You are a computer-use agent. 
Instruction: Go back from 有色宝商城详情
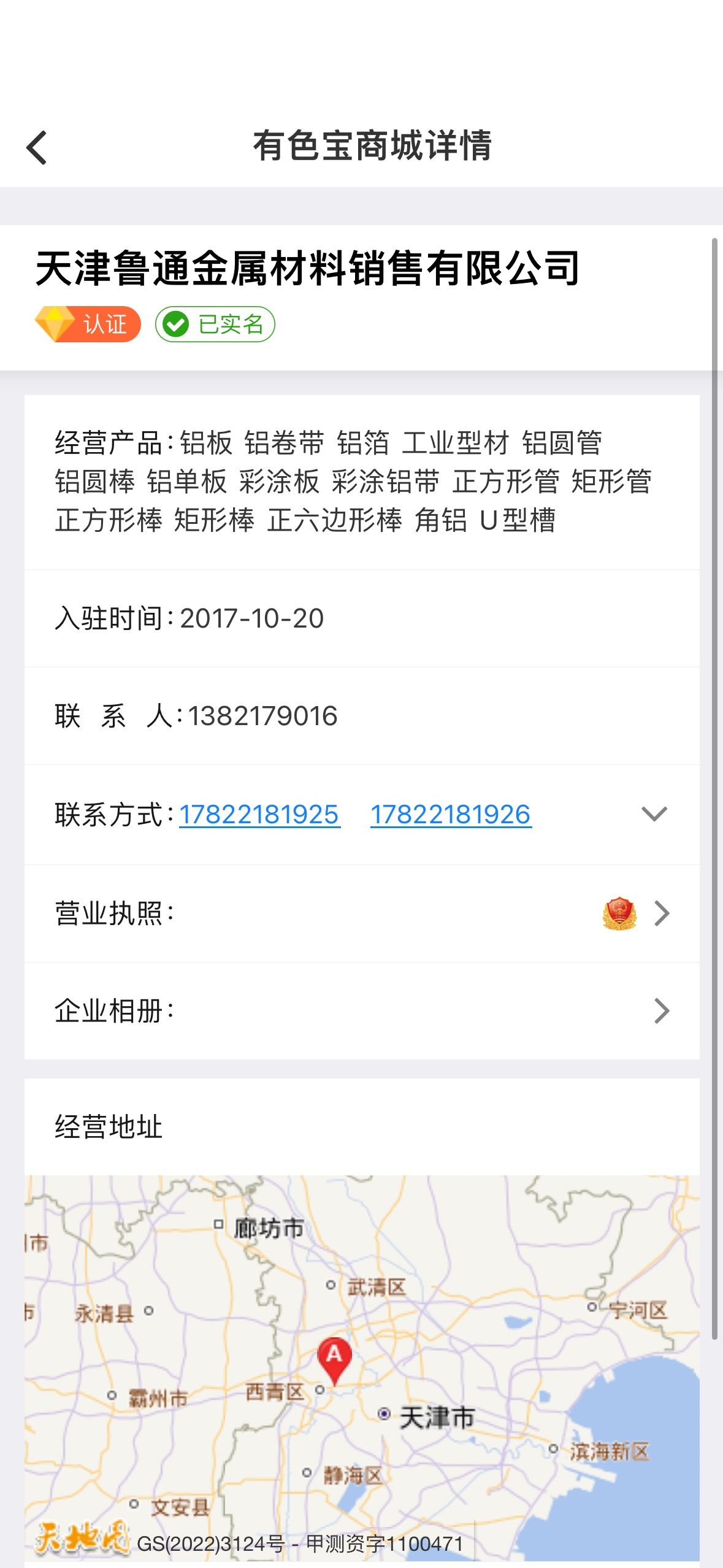coord(37,148)
